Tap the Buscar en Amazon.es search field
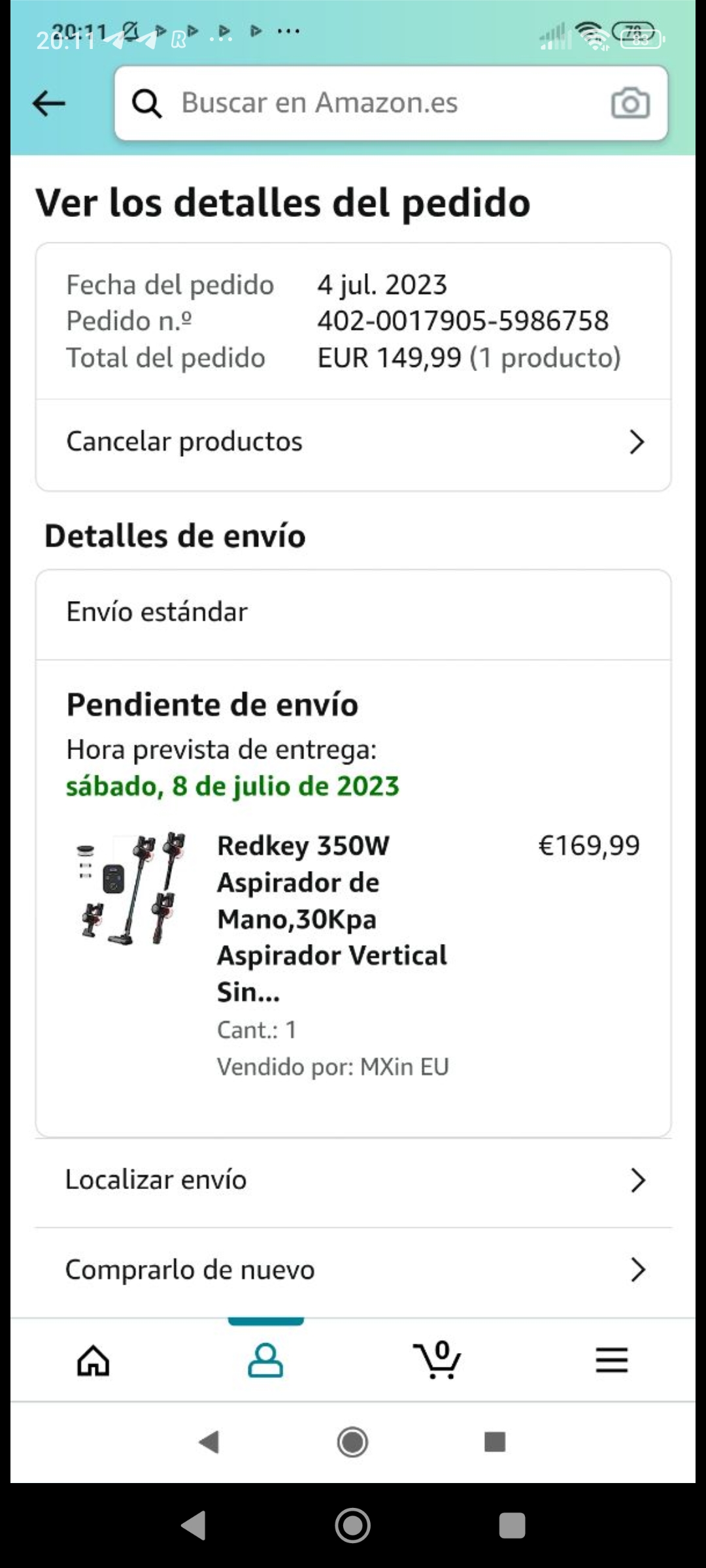This screenshot has height=1568, width=706. [x=366, y=103]
